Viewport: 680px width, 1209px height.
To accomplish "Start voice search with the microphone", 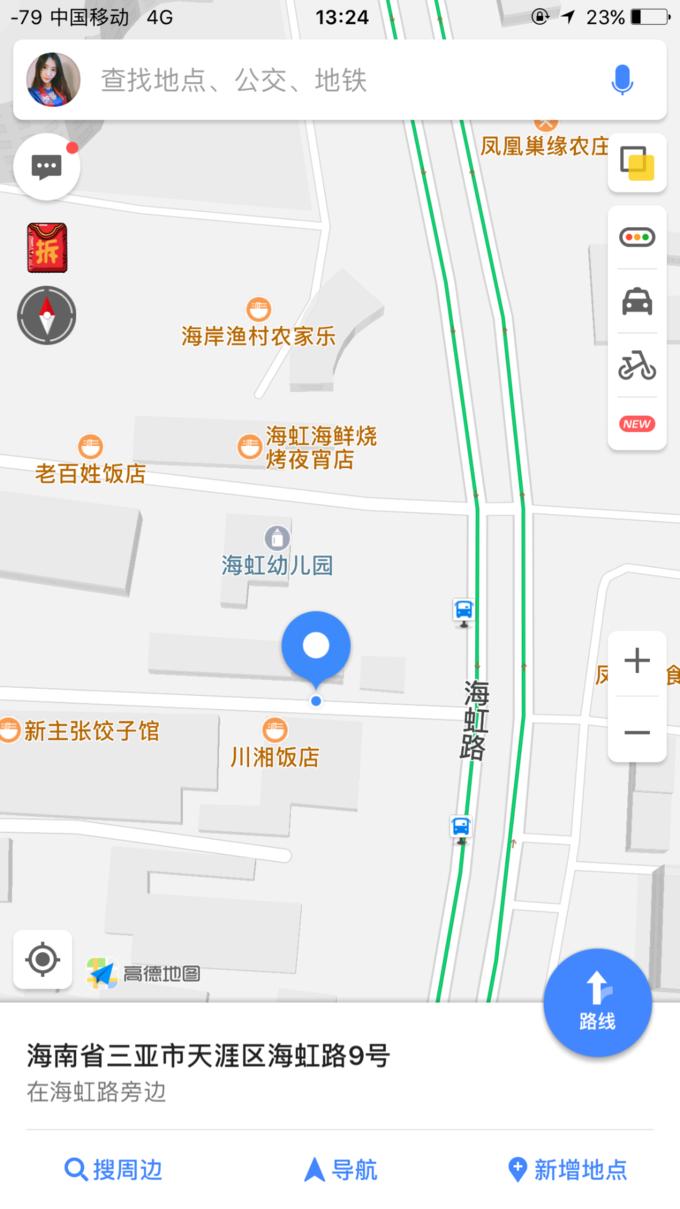I will pos(622,80).
